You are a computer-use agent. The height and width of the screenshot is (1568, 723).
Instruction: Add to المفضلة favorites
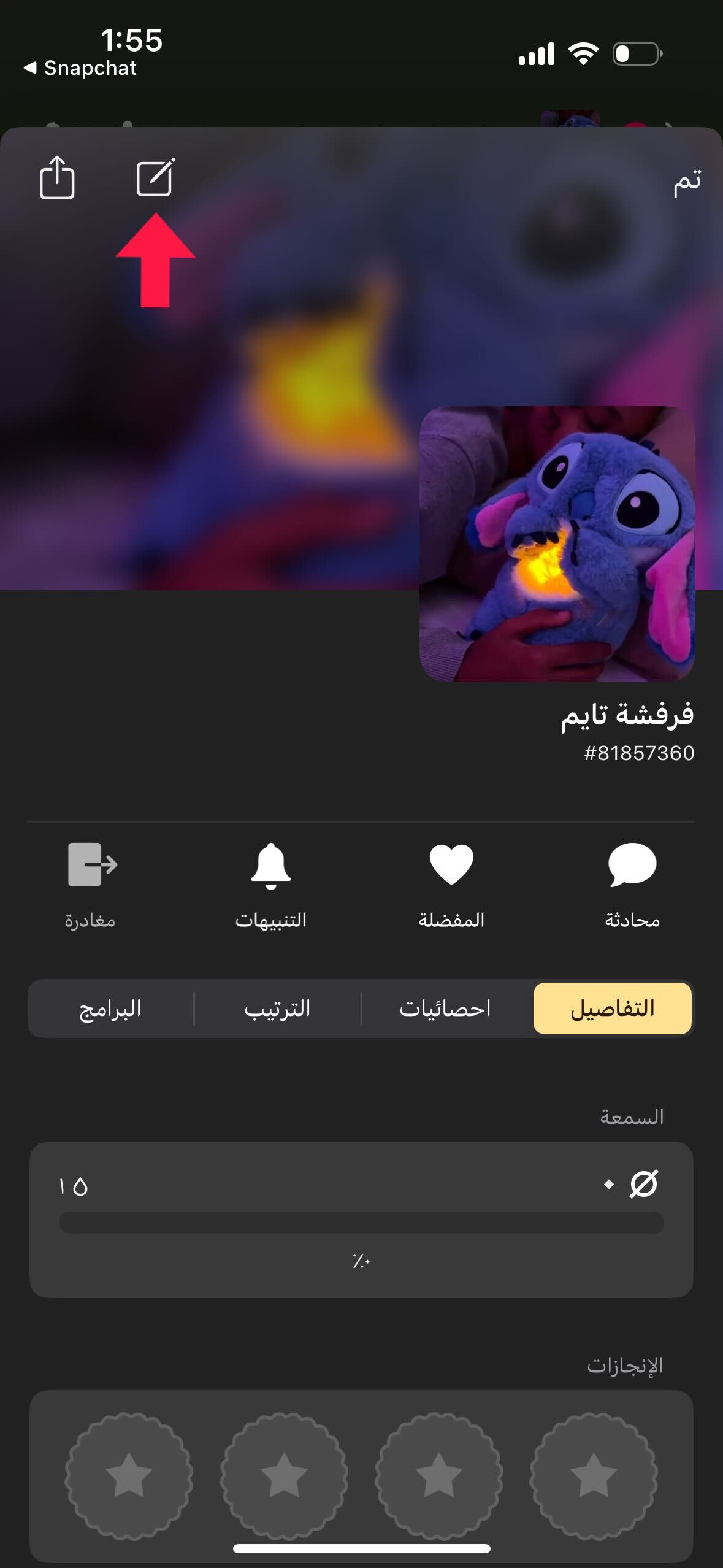pos(451,883)
